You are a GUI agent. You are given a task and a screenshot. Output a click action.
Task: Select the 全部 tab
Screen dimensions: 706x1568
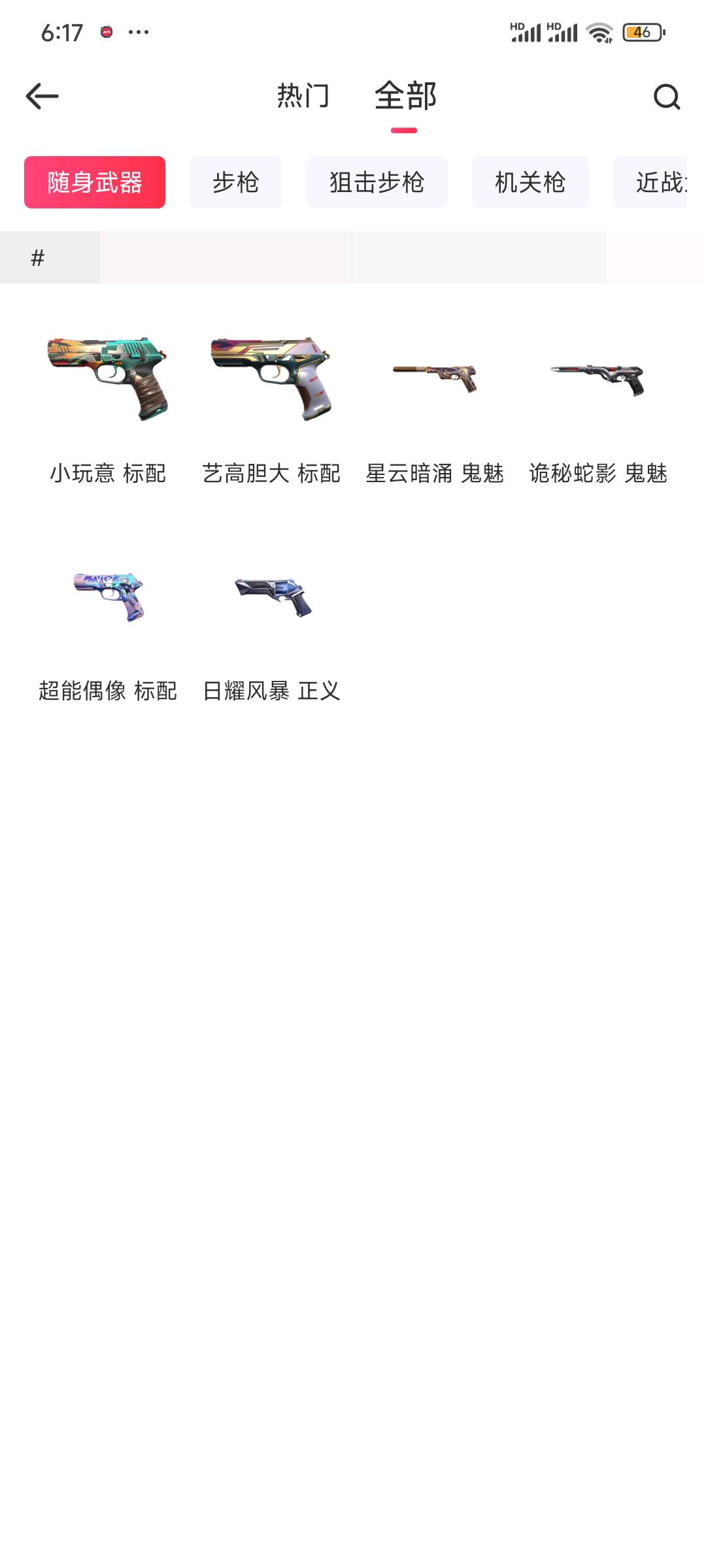tap(405, 96)
